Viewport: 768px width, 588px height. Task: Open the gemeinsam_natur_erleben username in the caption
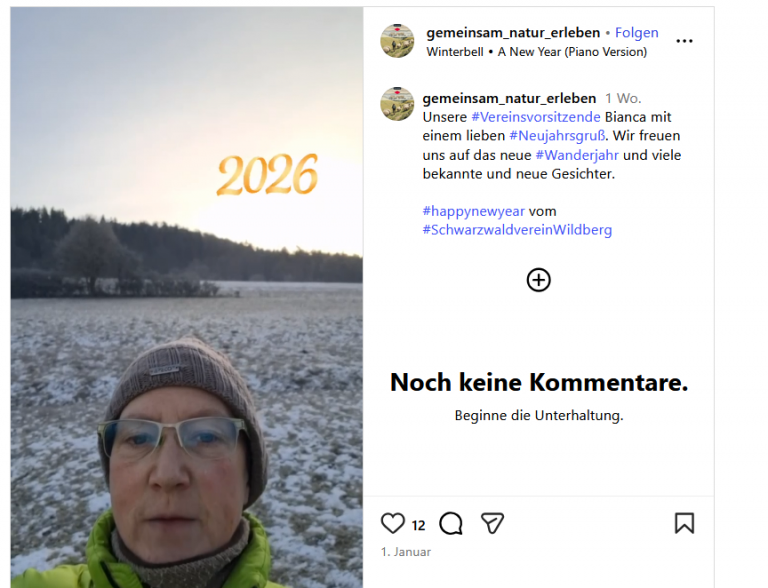[x=509, y=98]
